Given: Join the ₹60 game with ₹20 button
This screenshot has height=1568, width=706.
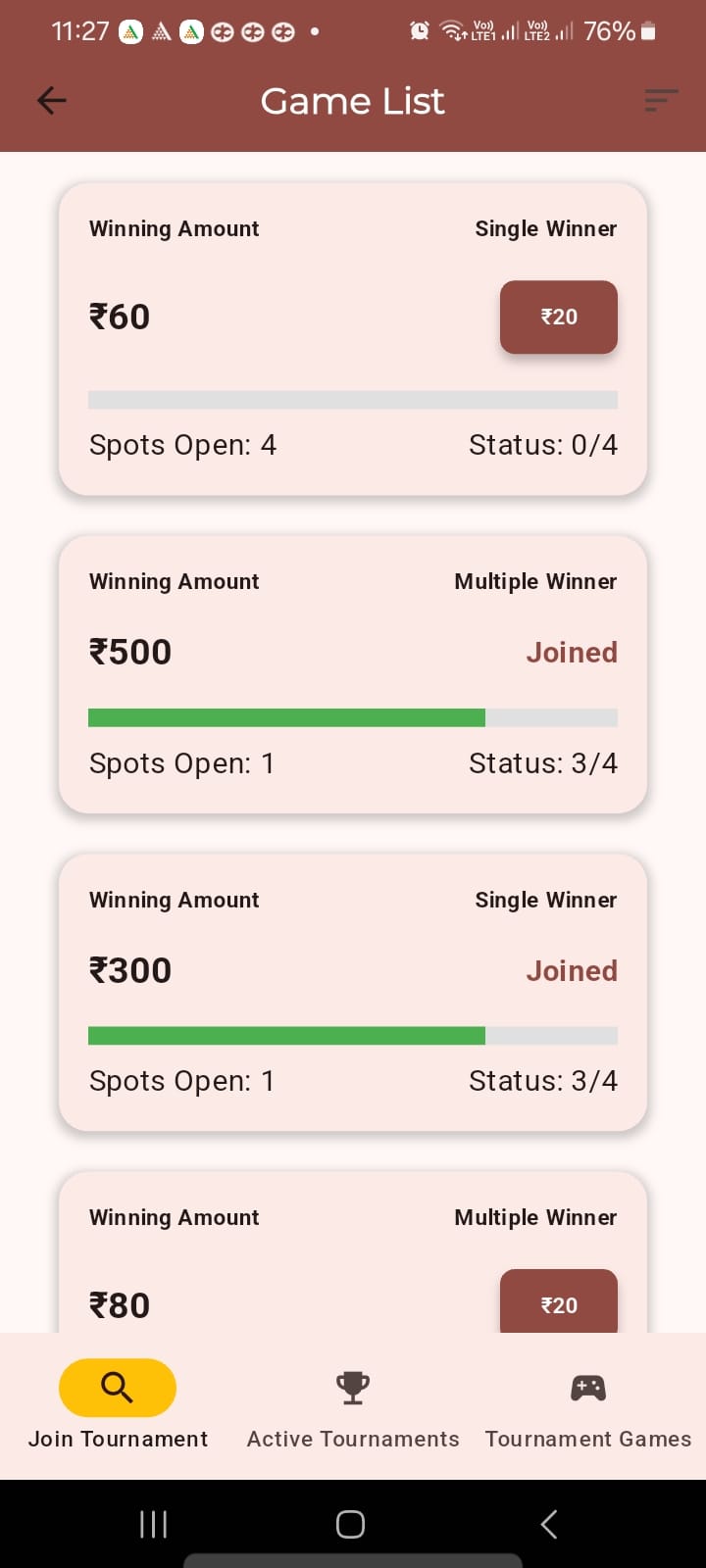Looking at the screenshot, I should point(559,317).
